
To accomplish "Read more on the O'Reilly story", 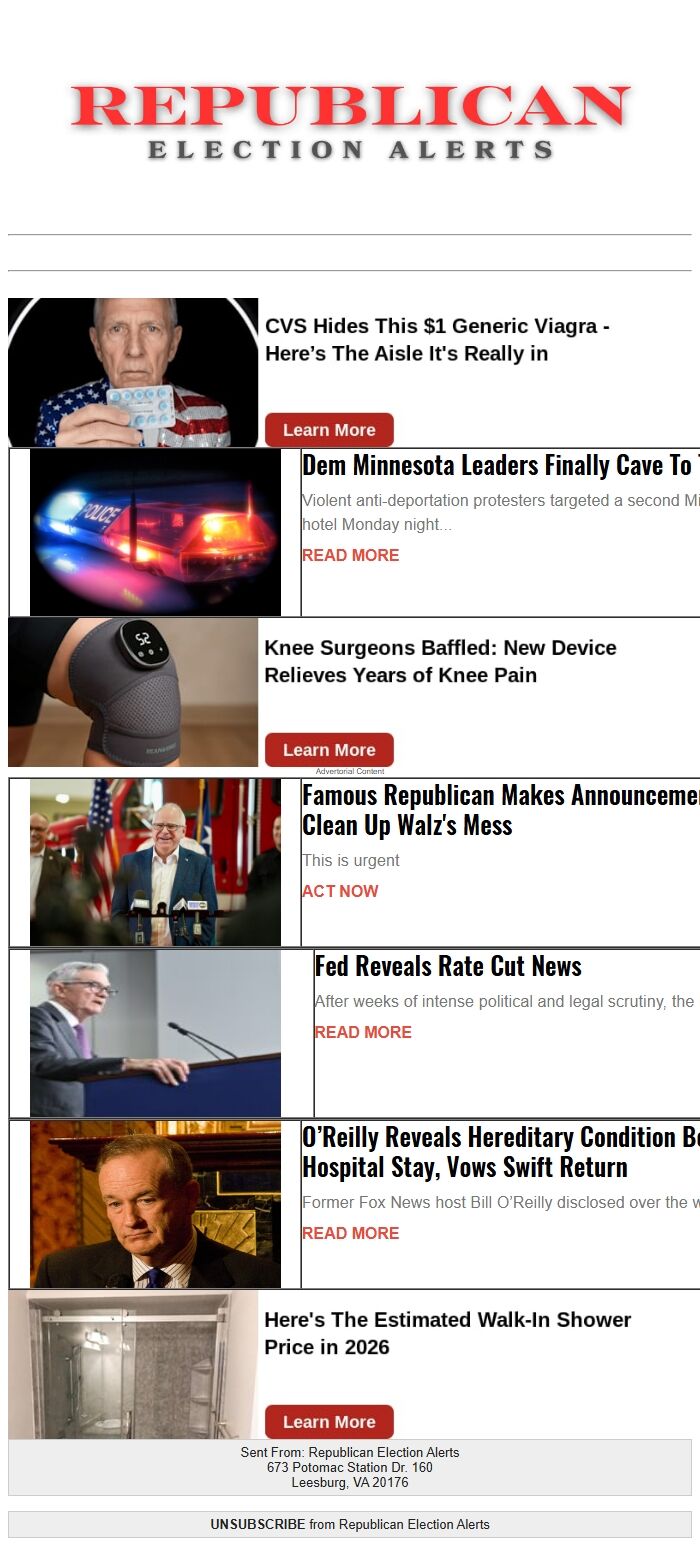I will [x=350, y=1233].
